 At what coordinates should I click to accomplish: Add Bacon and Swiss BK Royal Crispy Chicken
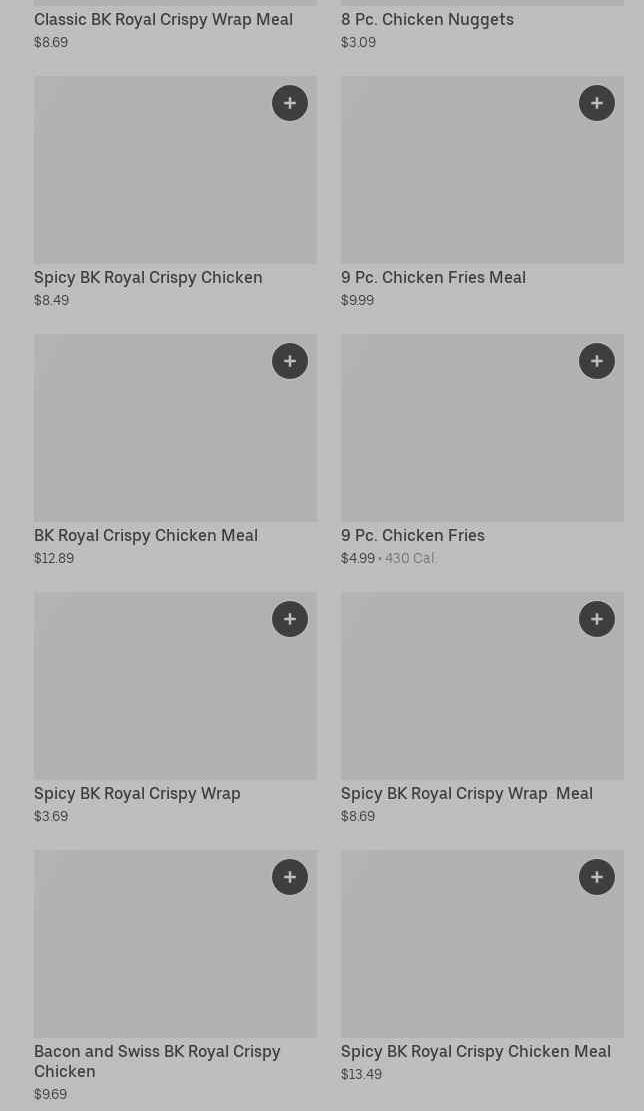[x=290, y=877]
